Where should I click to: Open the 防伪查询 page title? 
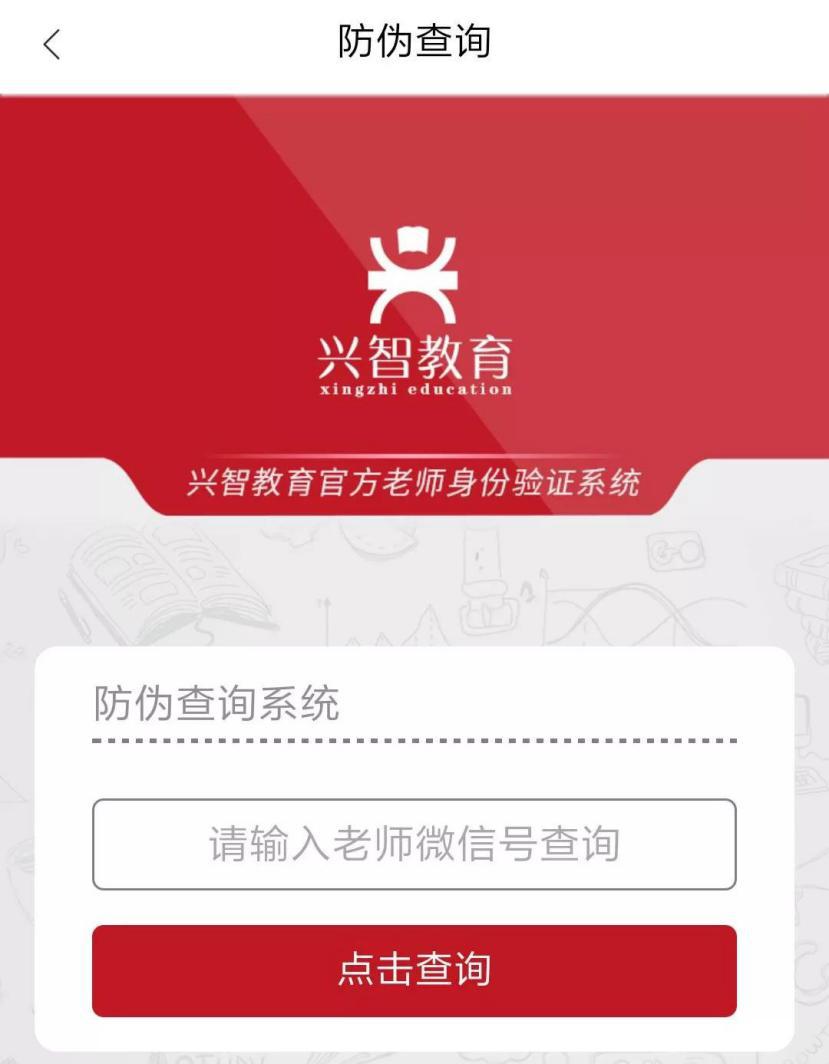[413, 45]
